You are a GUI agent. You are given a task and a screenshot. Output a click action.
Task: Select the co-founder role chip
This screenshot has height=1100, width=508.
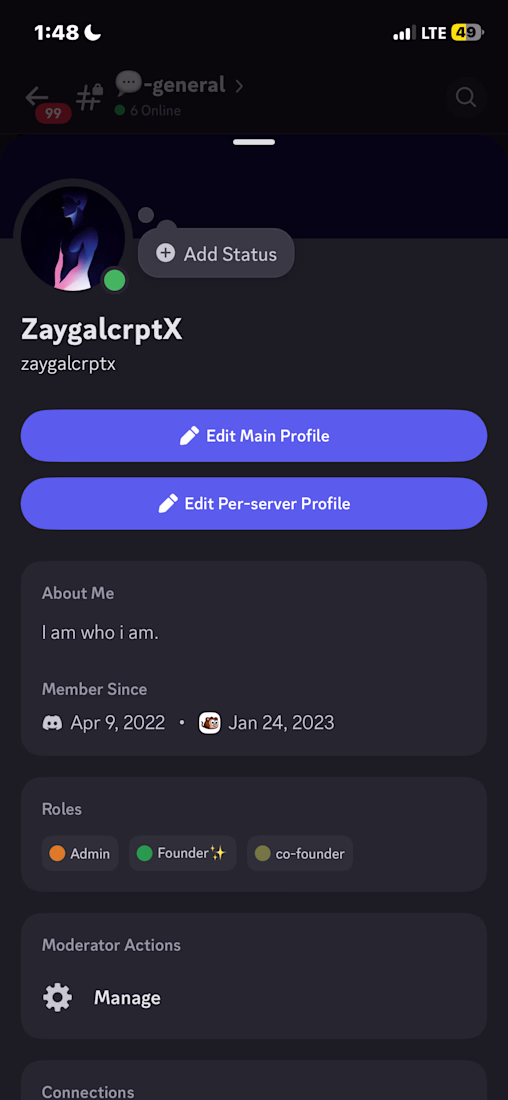click(300, 854)
